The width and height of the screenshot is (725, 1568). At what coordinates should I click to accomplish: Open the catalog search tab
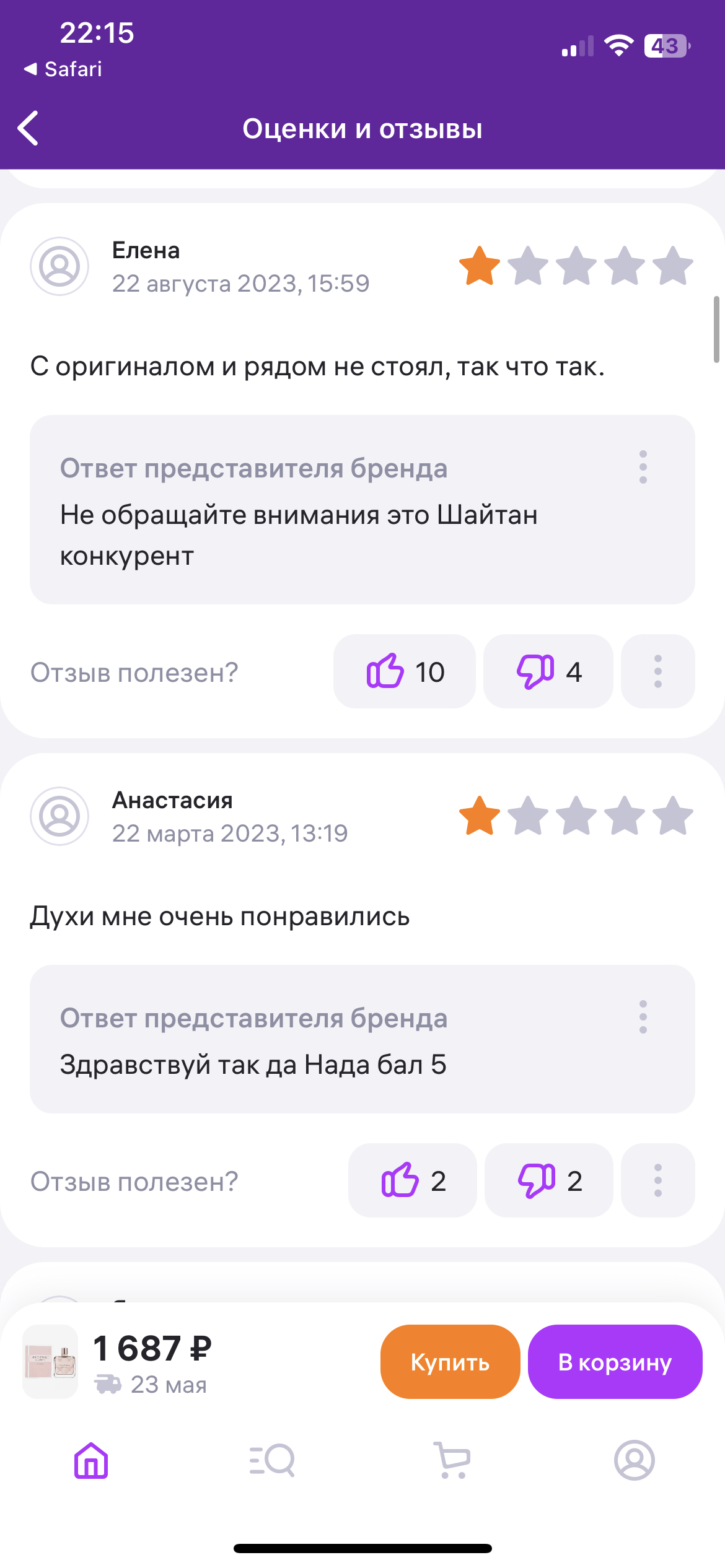pos(272,1460)
